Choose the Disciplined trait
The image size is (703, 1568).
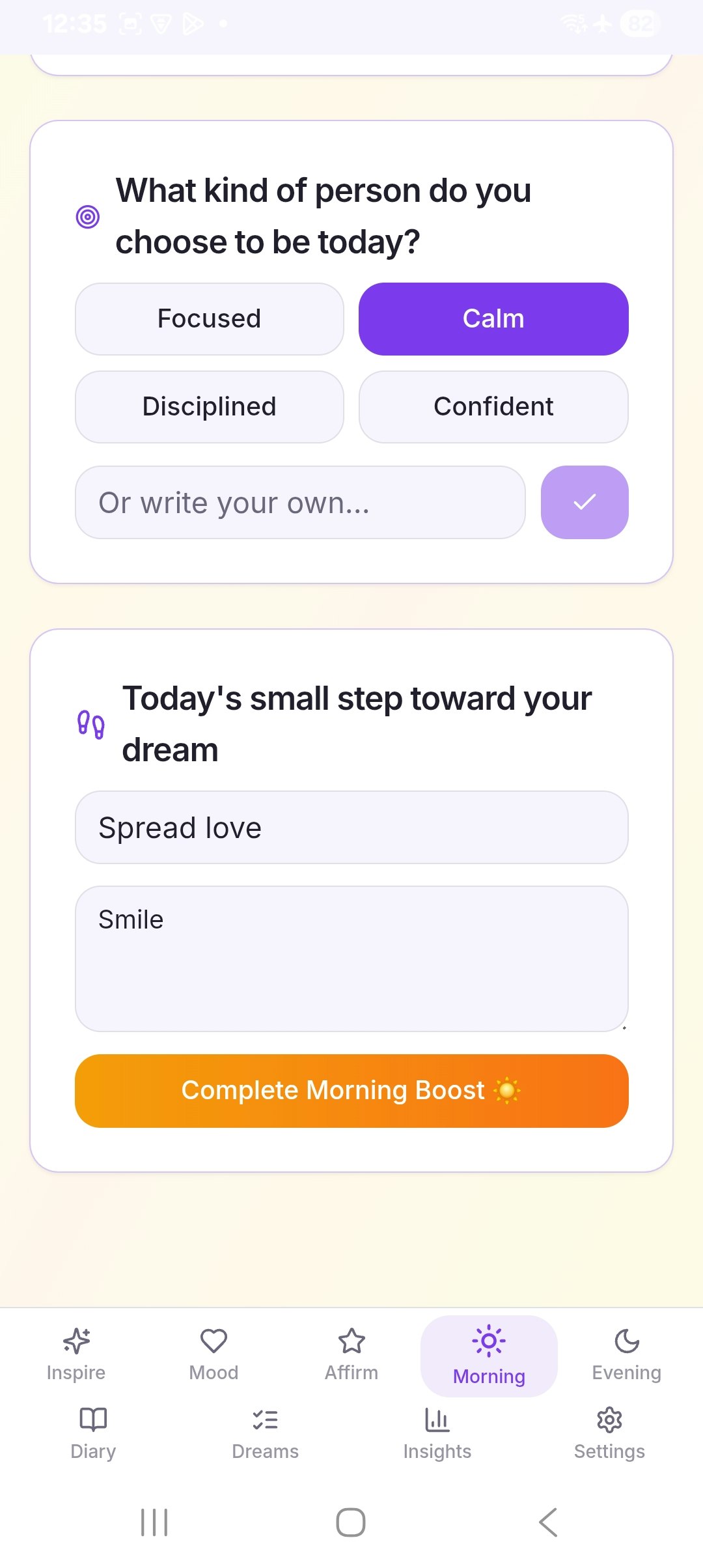coord(209,406)
